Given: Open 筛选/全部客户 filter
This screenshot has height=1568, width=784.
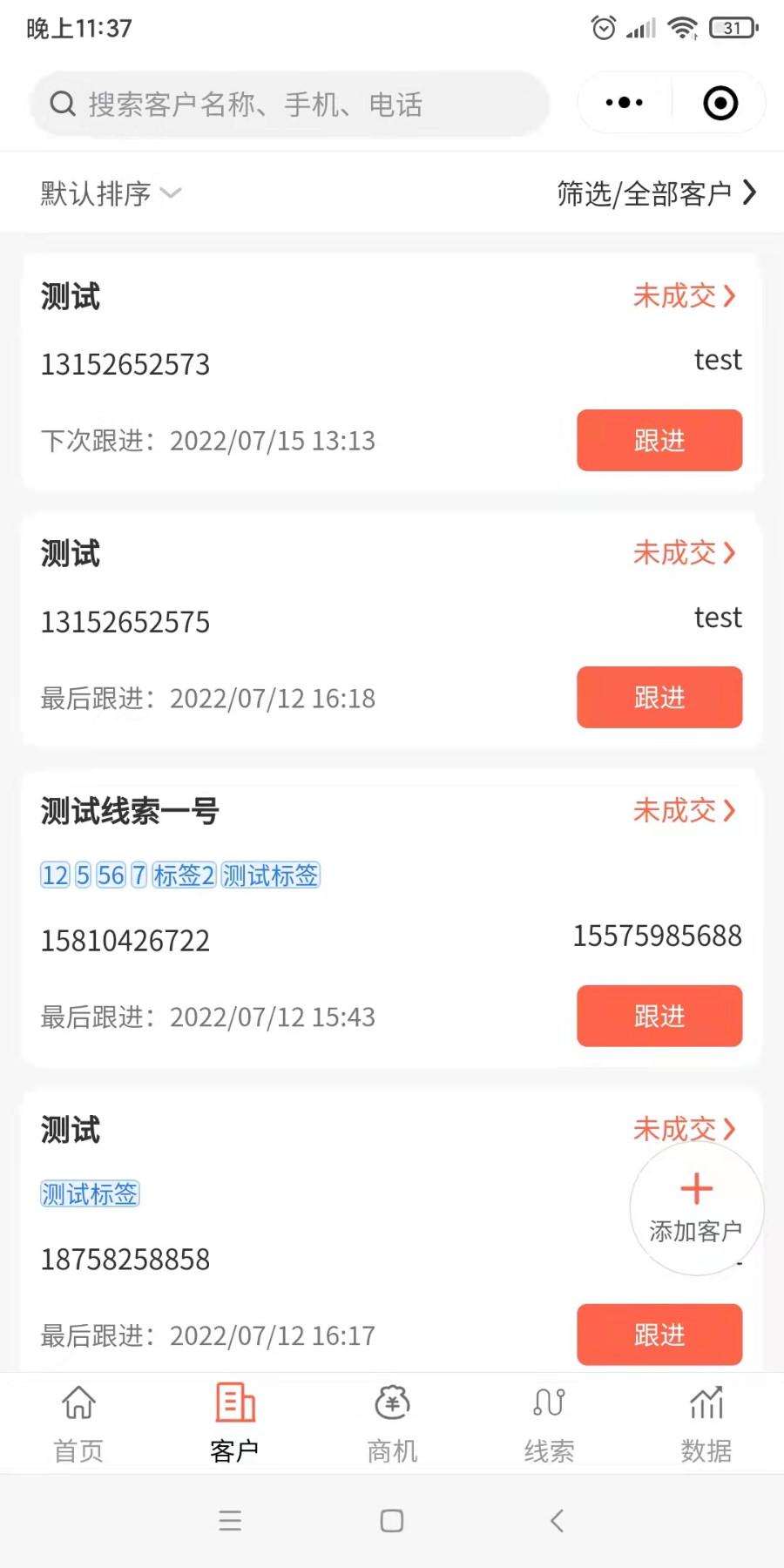Looking at the screenshot, I should click(x=657, y=193).
